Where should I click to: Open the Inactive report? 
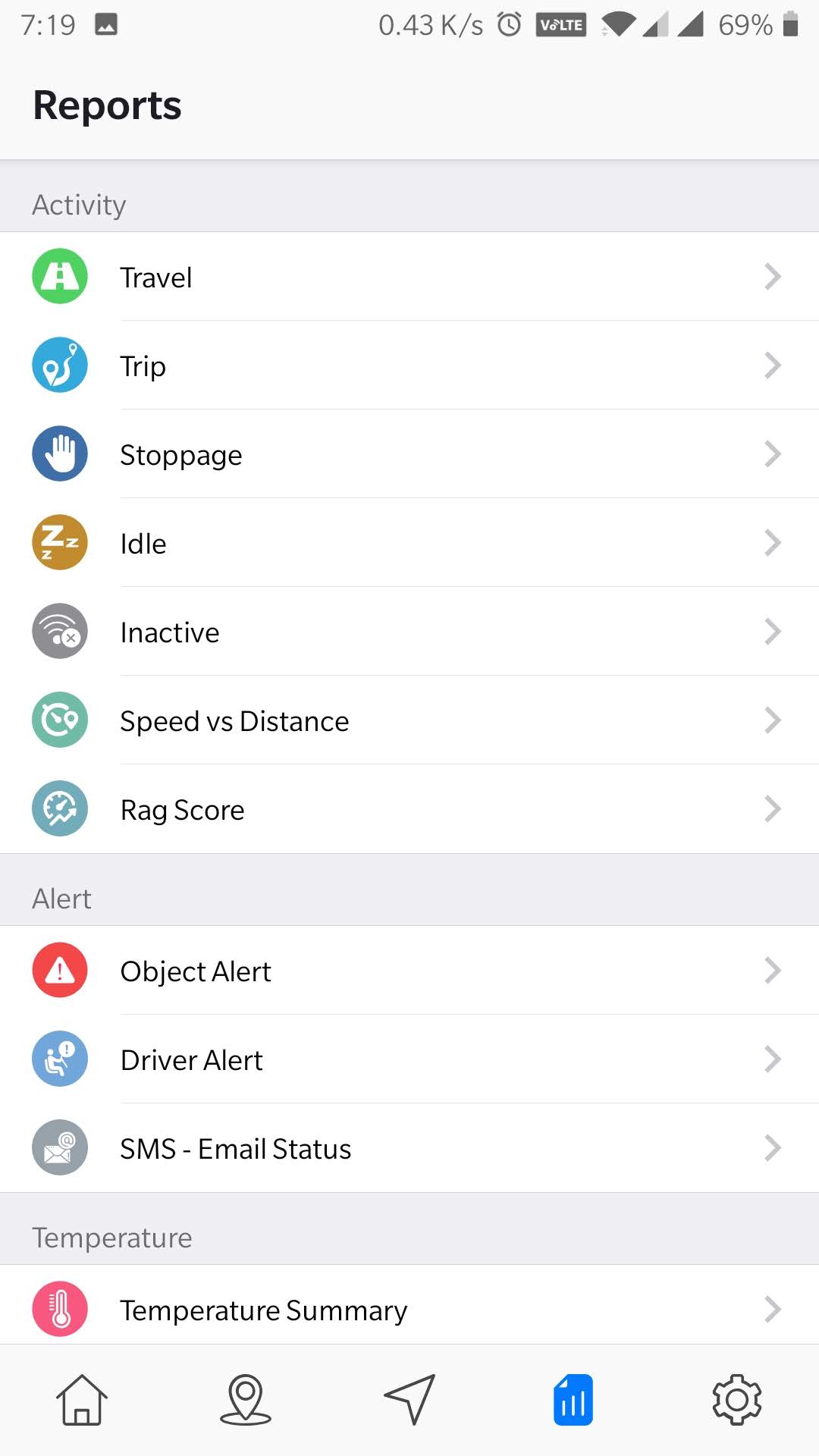[409, 632]
